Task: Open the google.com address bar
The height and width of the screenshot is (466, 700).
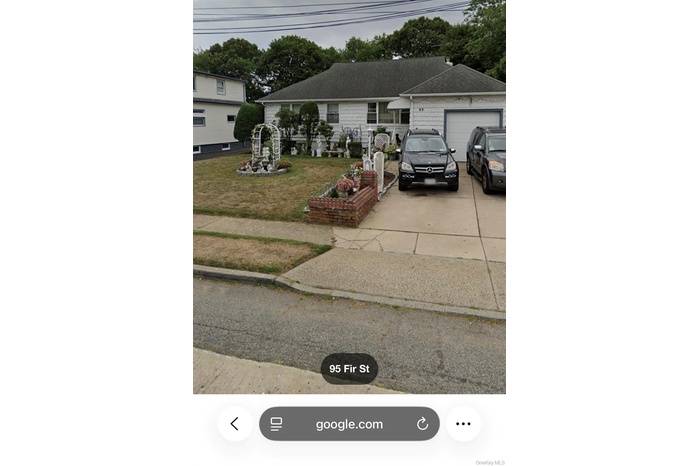Action: click(349, 424)
